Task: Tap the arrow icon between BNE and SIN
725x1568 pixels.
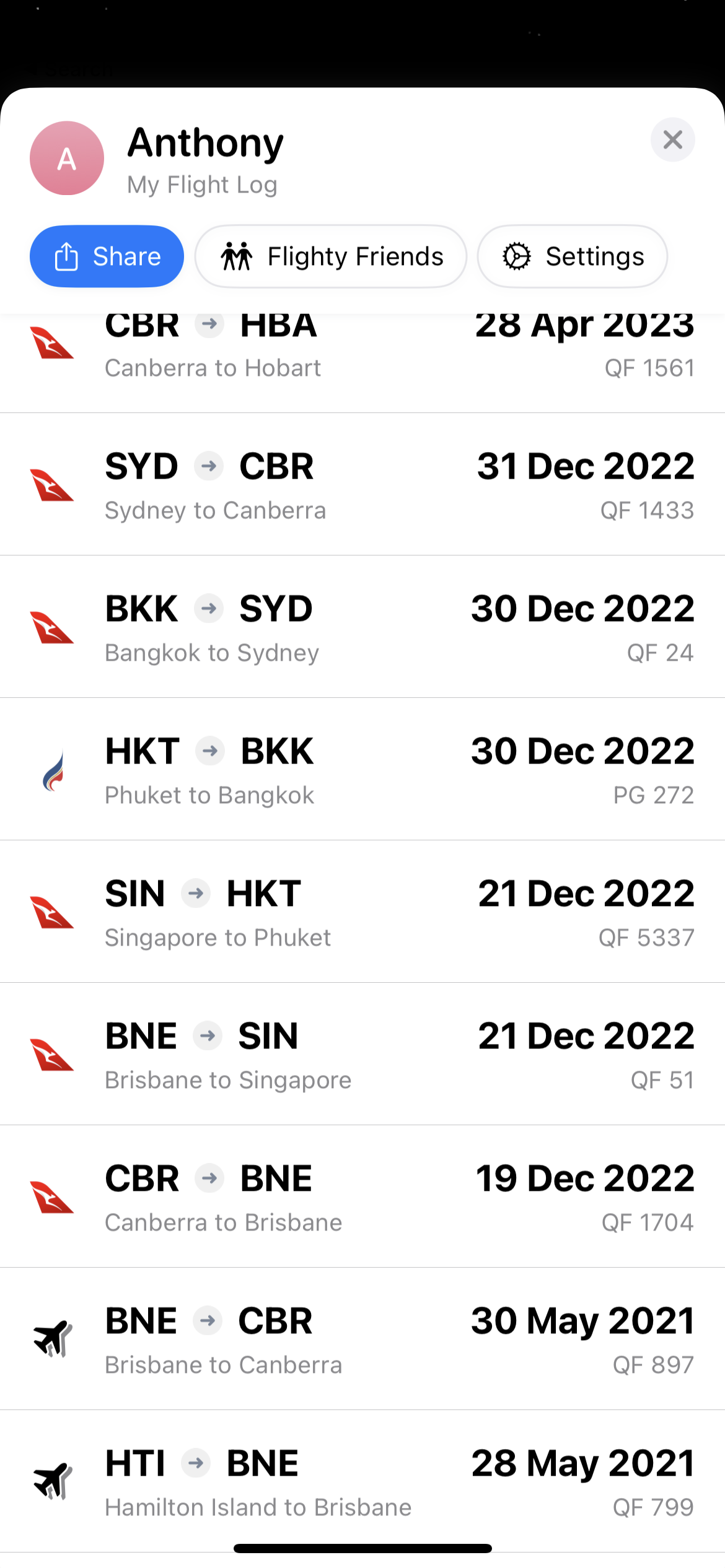Action: [208, 1036]
